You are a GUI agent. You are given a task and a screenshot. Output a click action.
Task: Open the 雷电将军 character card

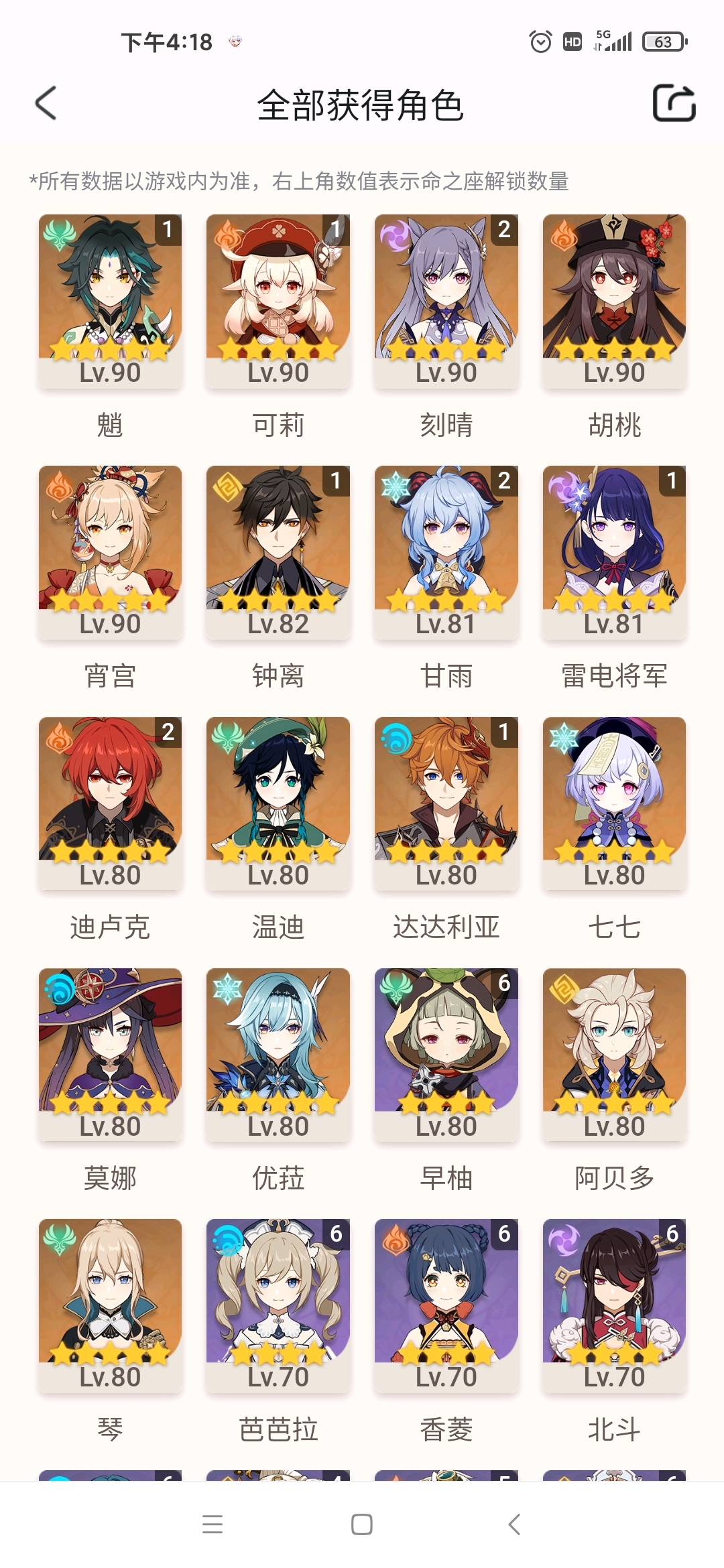[x=614, y=552]
